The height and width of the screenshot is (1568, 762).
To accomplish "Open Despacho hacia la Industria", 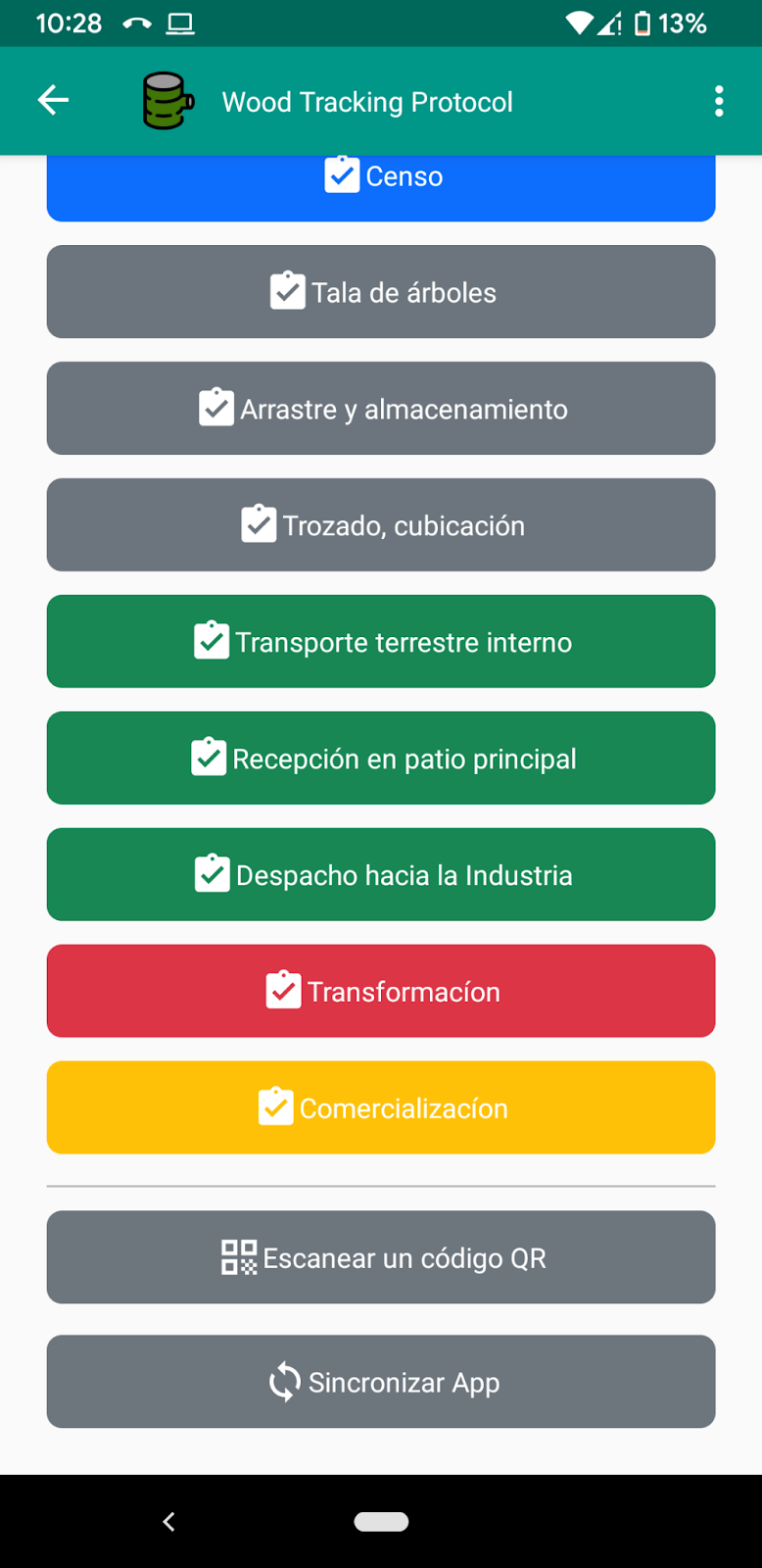I will pyautogui.click(x=381, y=875).
